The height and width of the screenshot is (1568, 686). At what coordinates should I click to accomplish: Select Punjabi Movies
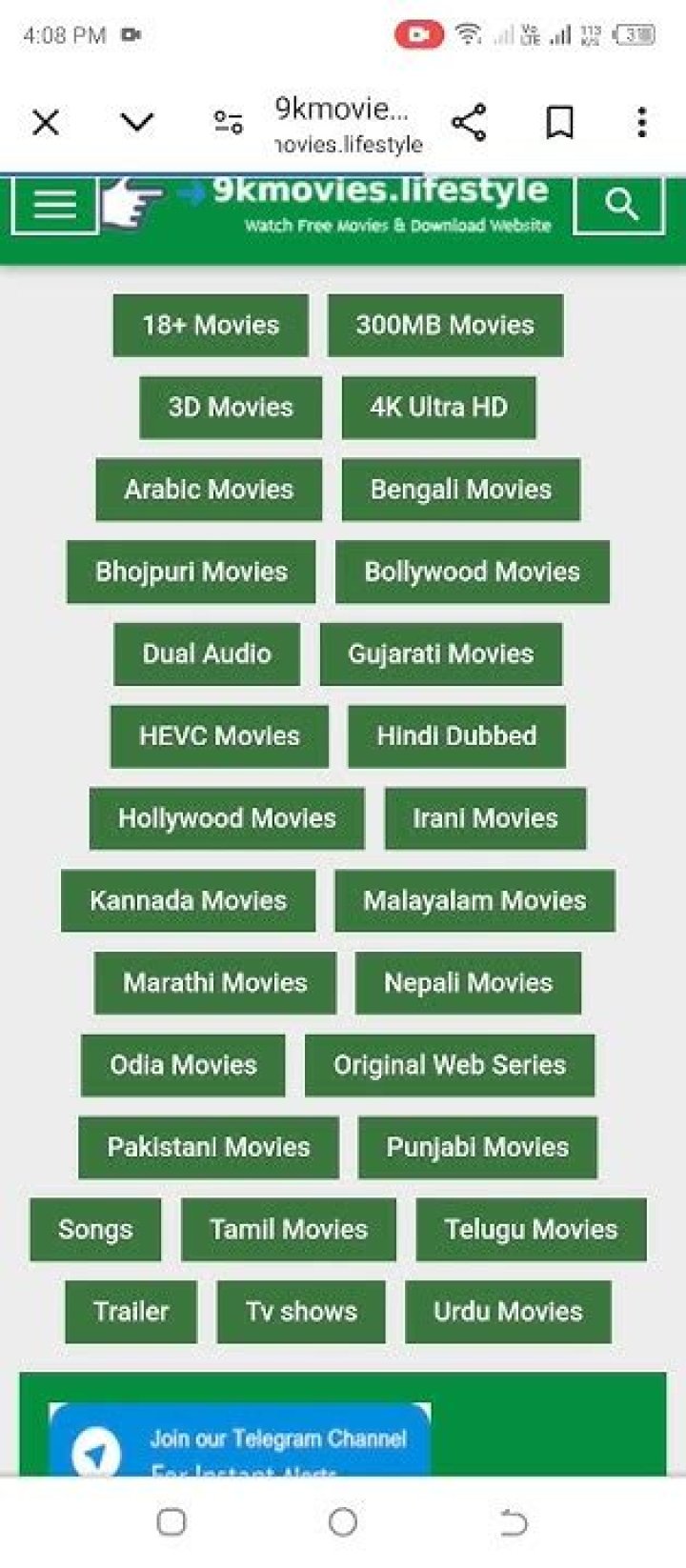click(477, 1147)
